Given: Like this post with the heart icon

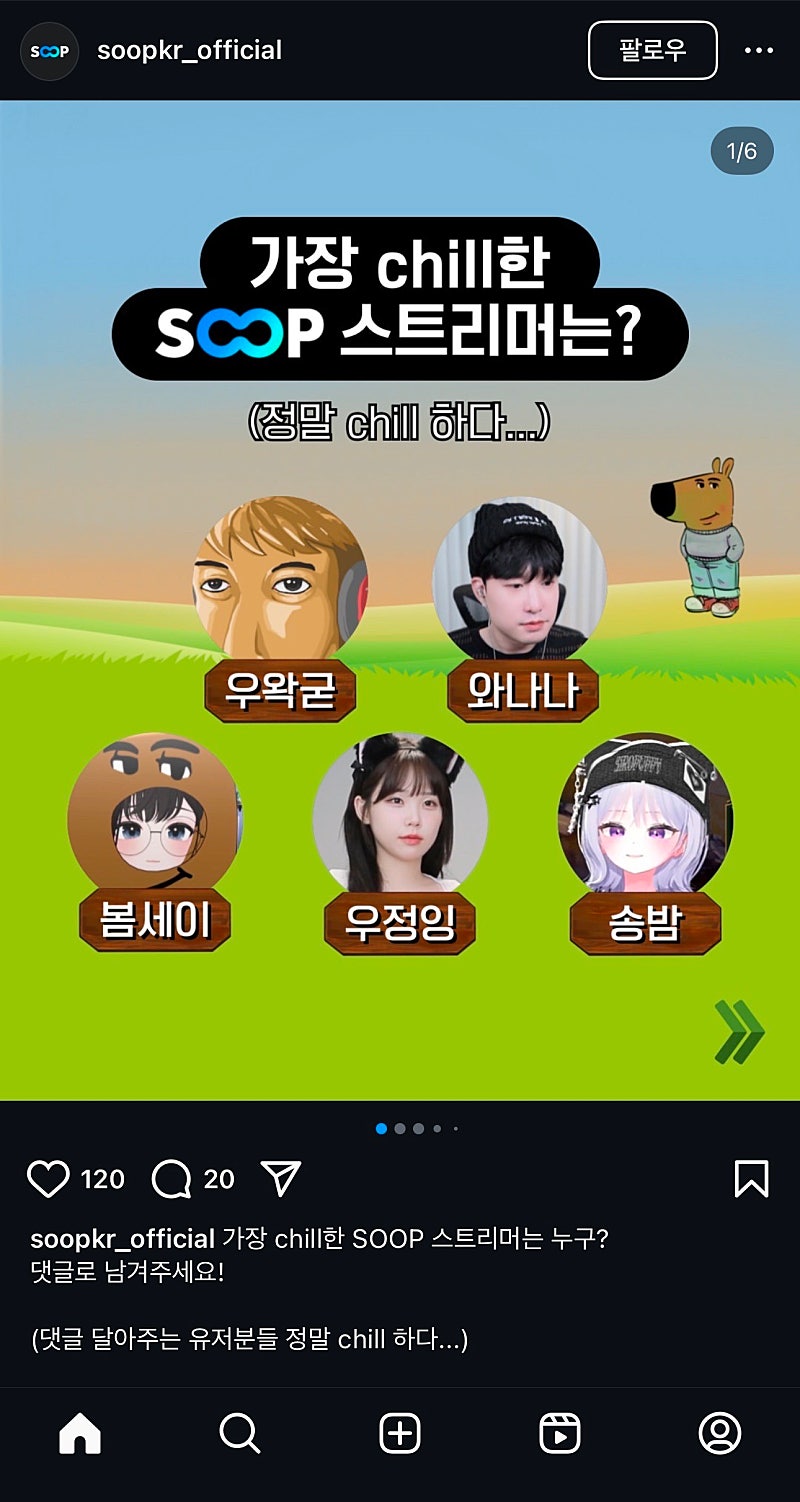Looking at the screenshot, I should pyautogui.click(x=48, y=1179).
